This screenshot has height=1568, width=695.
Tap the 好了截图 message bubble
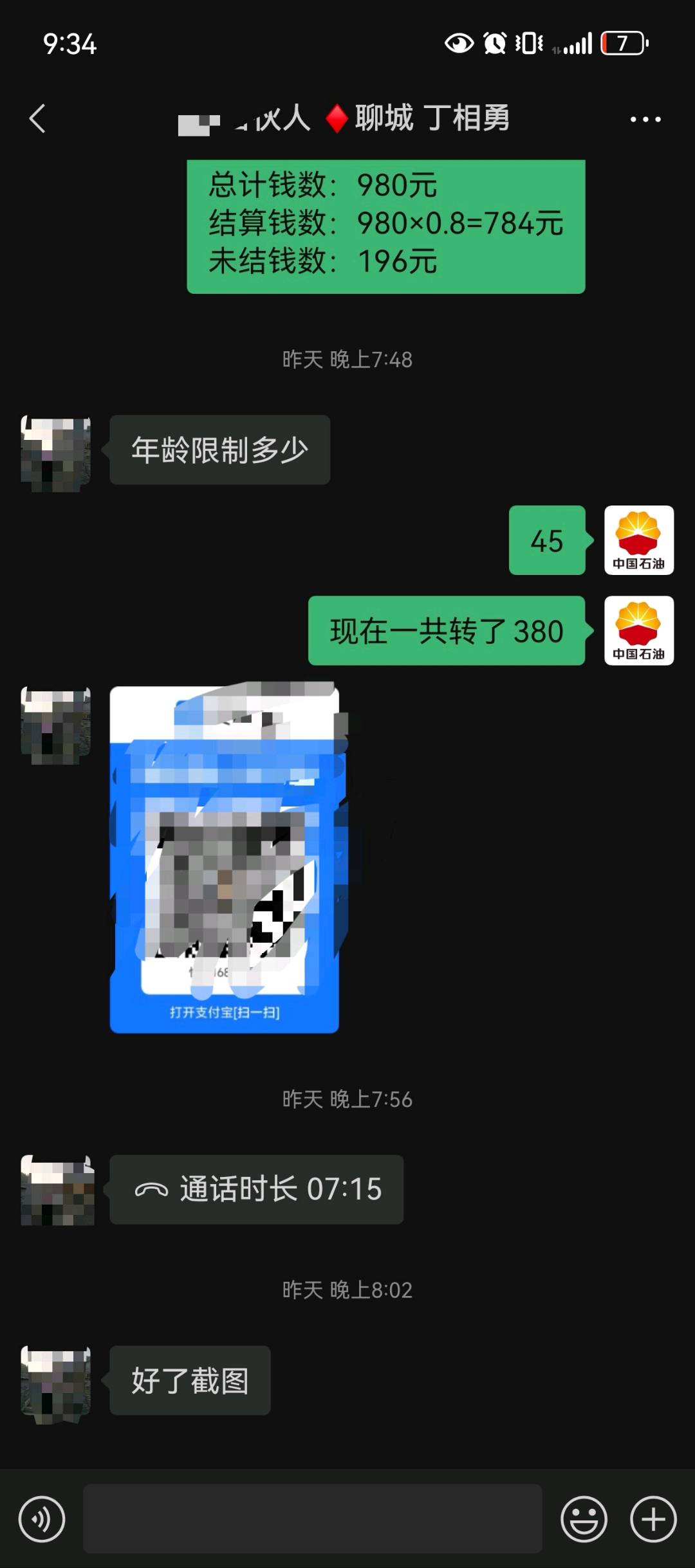190,1378
